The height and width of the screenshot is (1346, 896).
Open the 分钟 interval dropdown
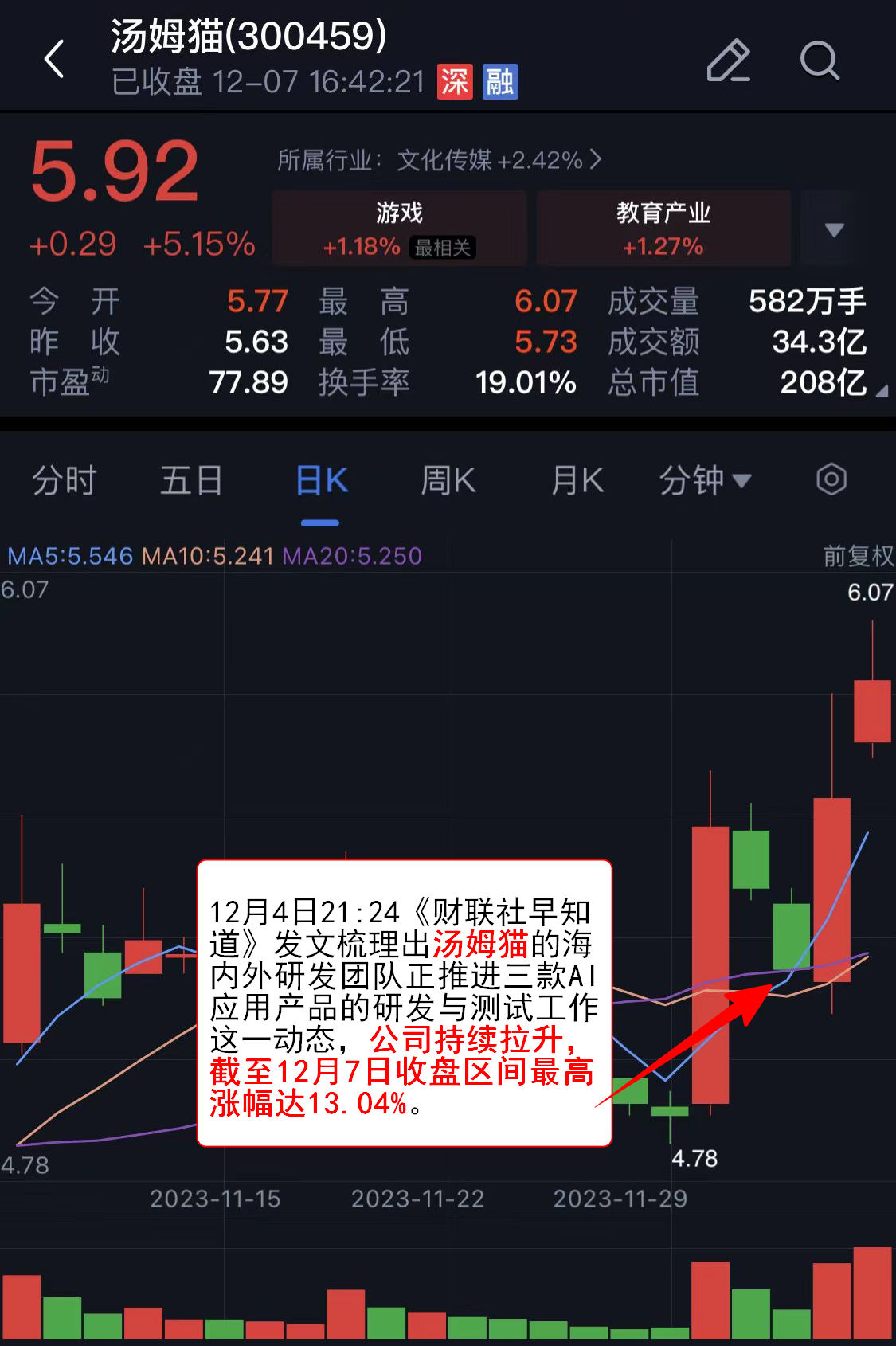(704, 480)
